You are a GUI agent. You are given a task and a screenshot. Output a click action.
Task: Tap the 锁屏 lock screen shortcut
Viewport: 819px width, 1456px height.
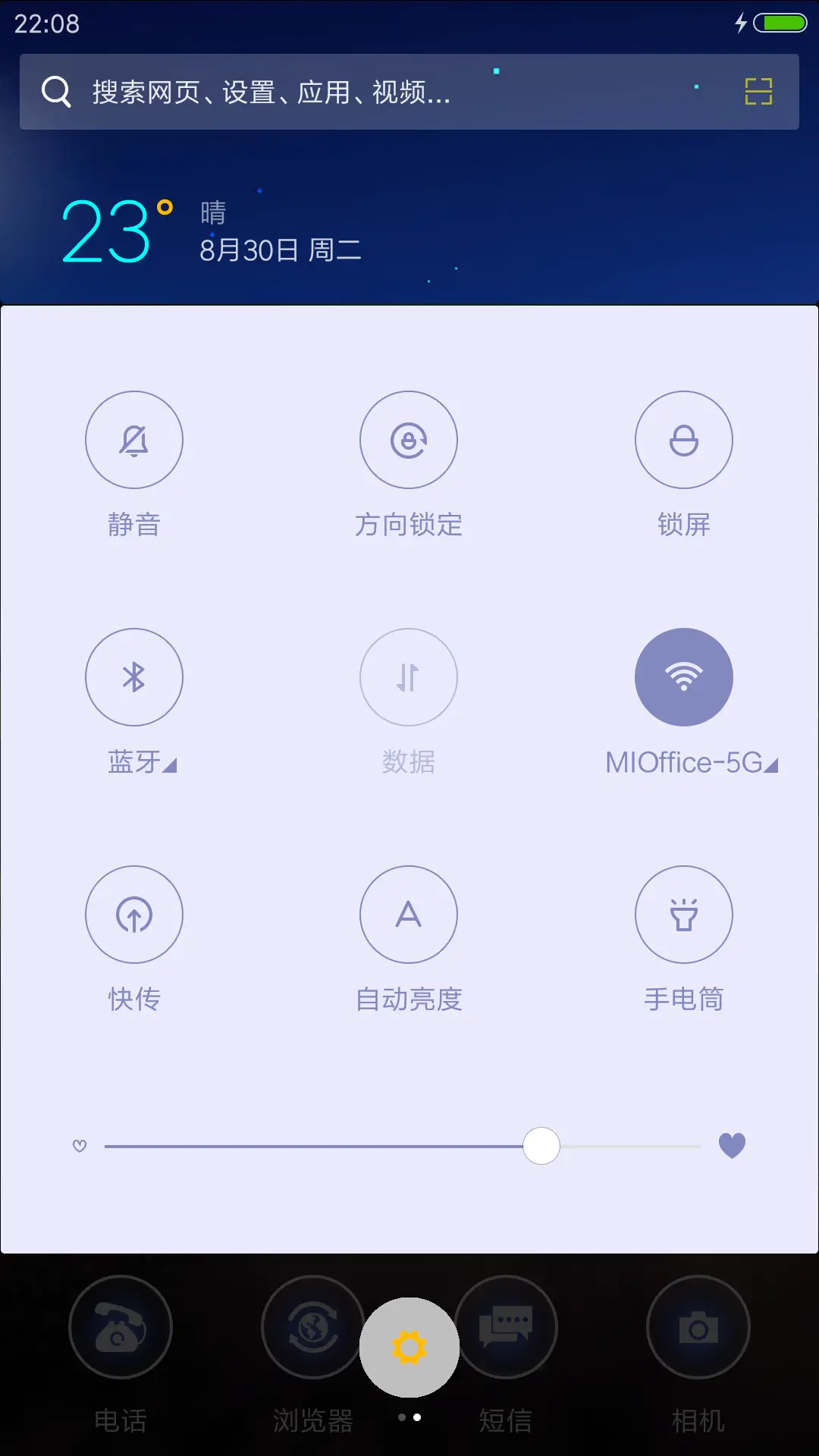pos(684,440)
